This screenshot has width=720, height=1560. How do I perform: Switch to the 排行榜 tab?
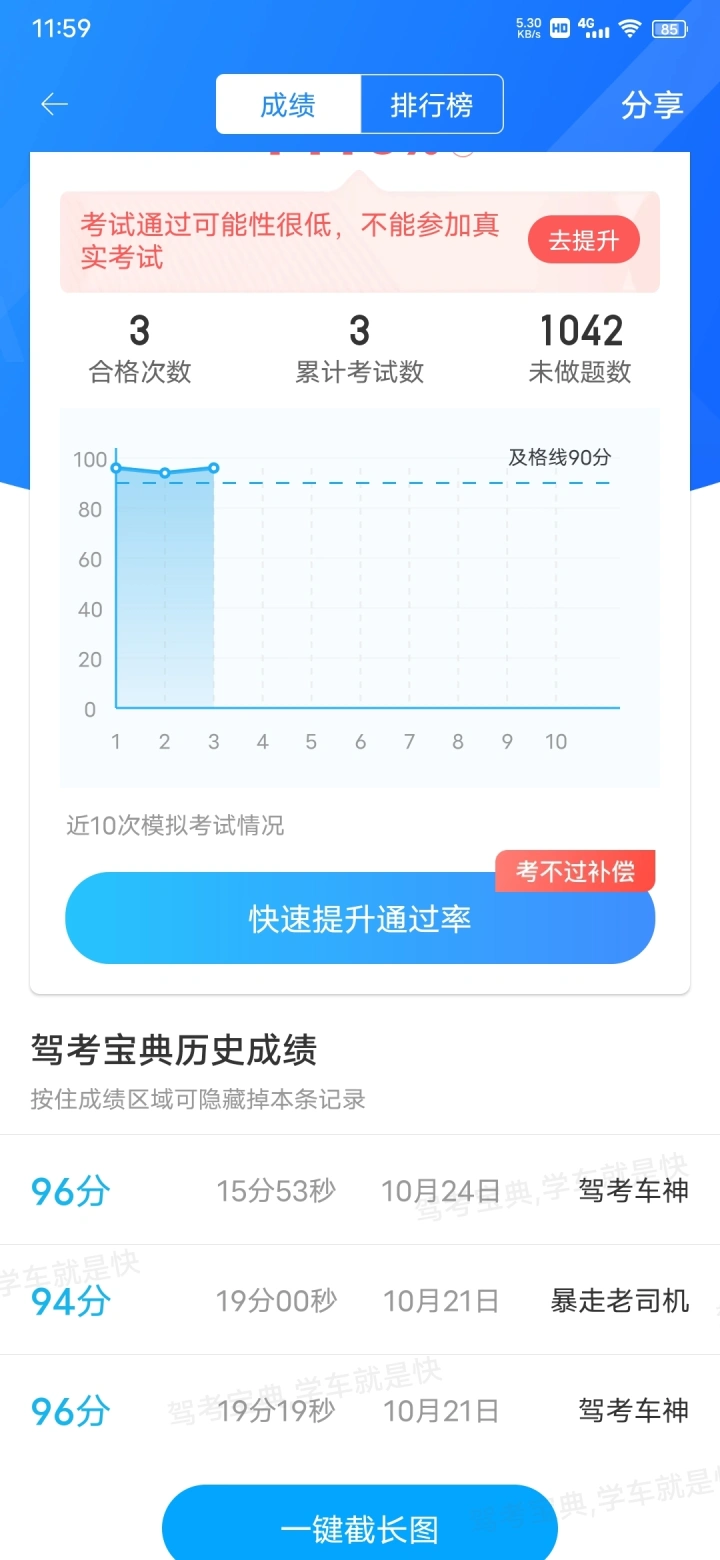point(431,104)
